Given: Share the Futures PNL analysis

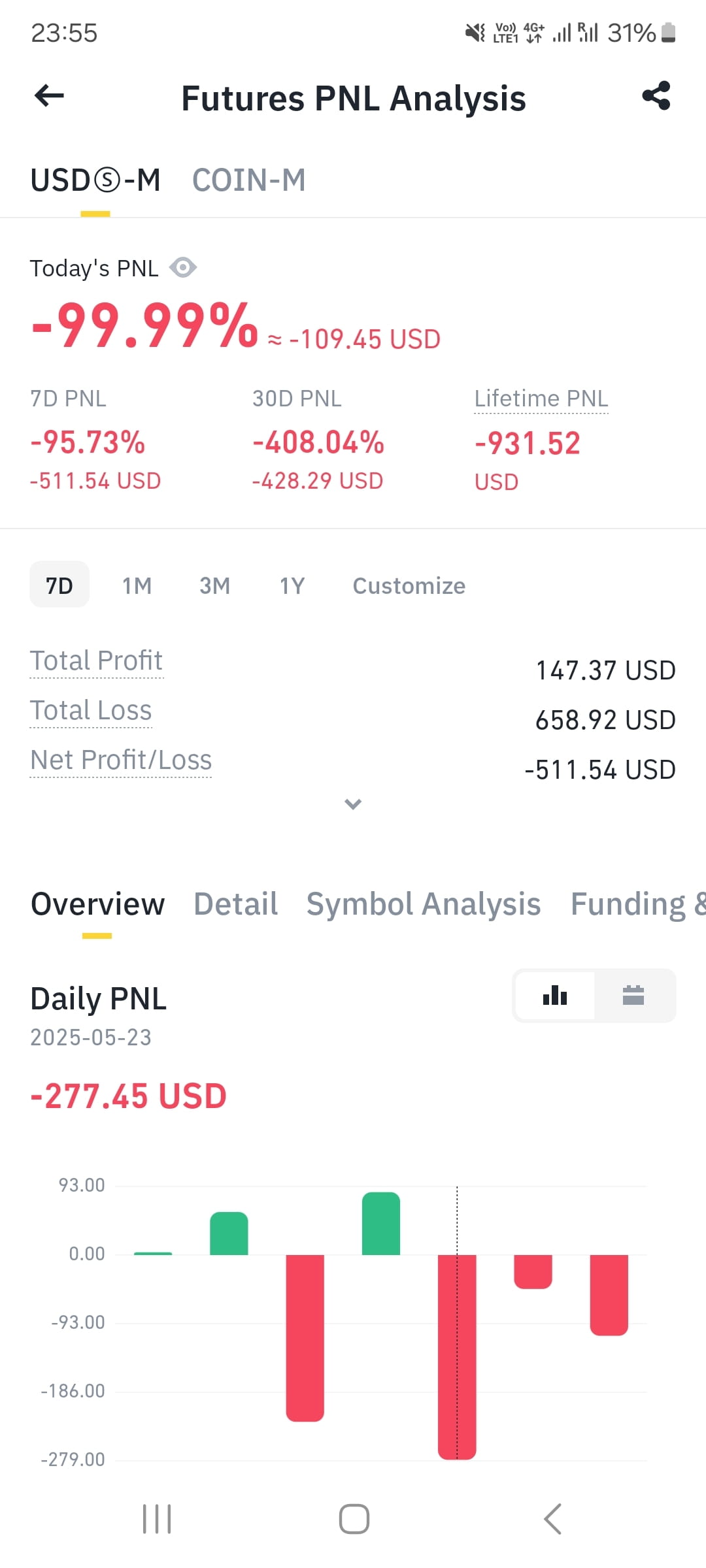Looking at the screenshot, I should tap(656, 96).
